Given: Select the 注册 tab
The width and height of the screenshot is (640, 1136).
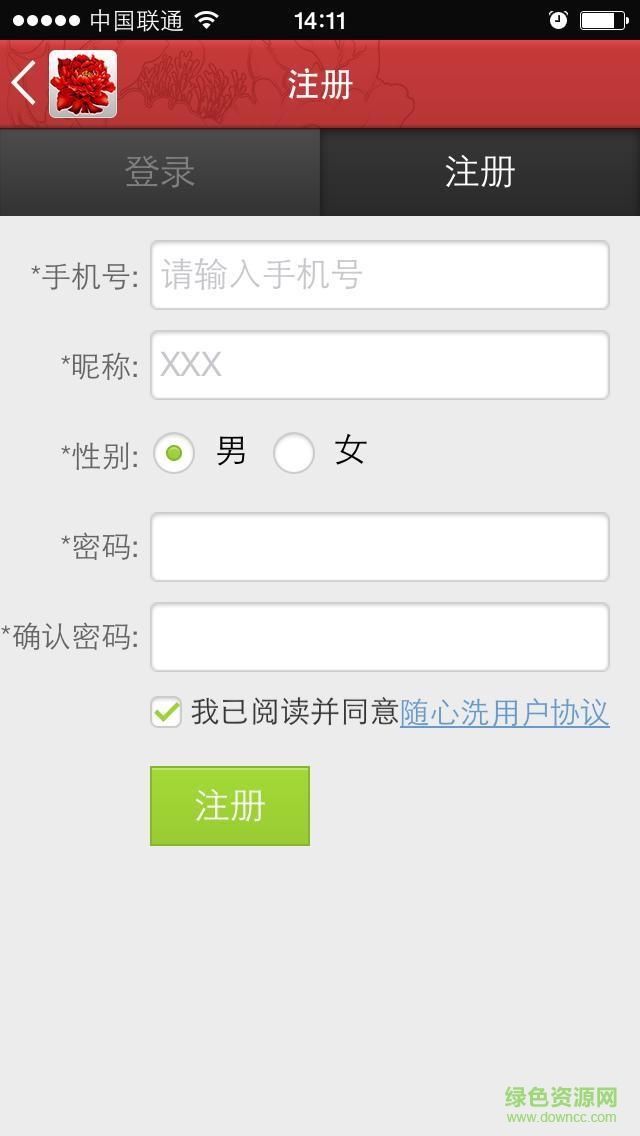Looking at the screenshot, I should (480, 172).
